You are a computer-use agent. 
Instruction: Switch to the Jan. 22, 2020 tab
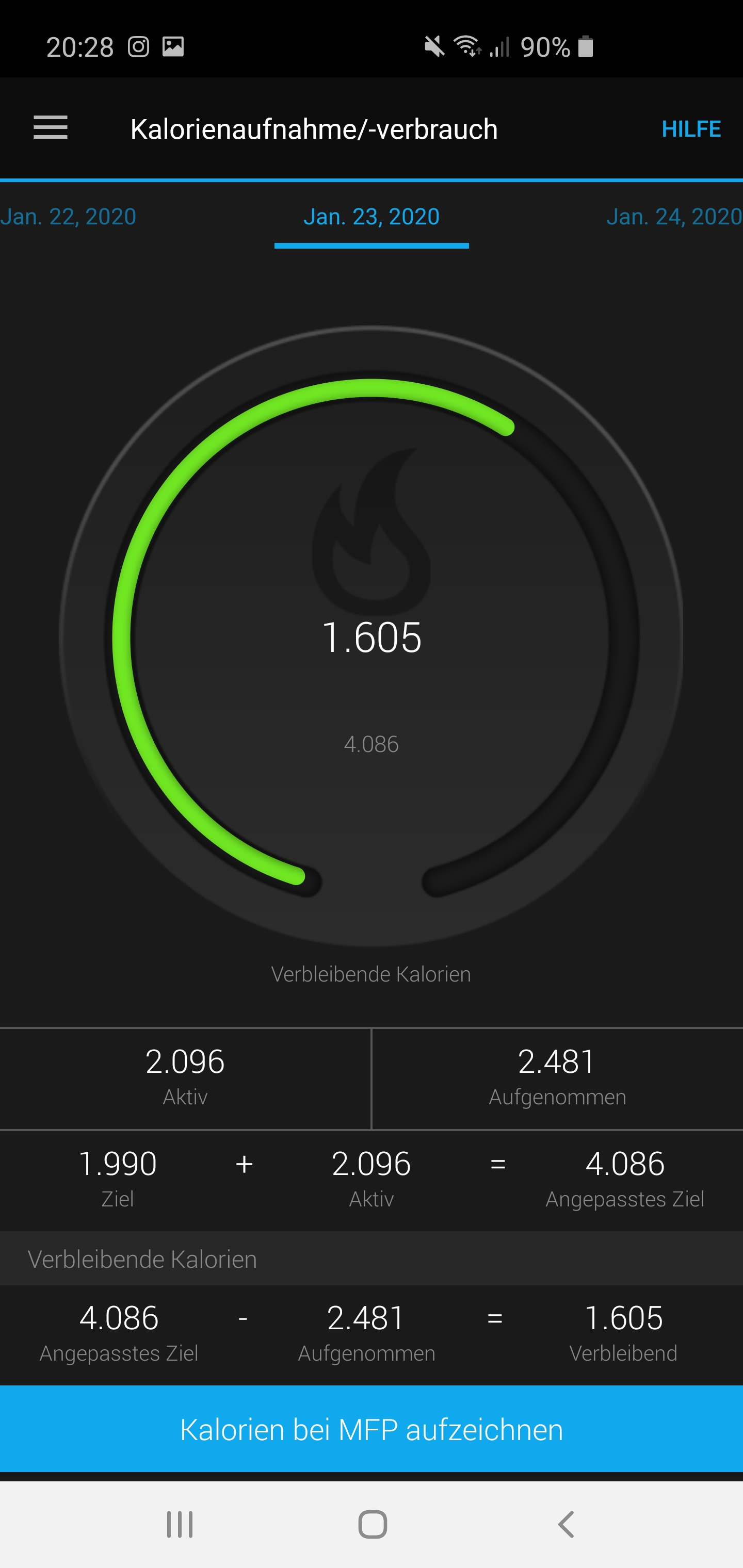click(x=68, y=217)
